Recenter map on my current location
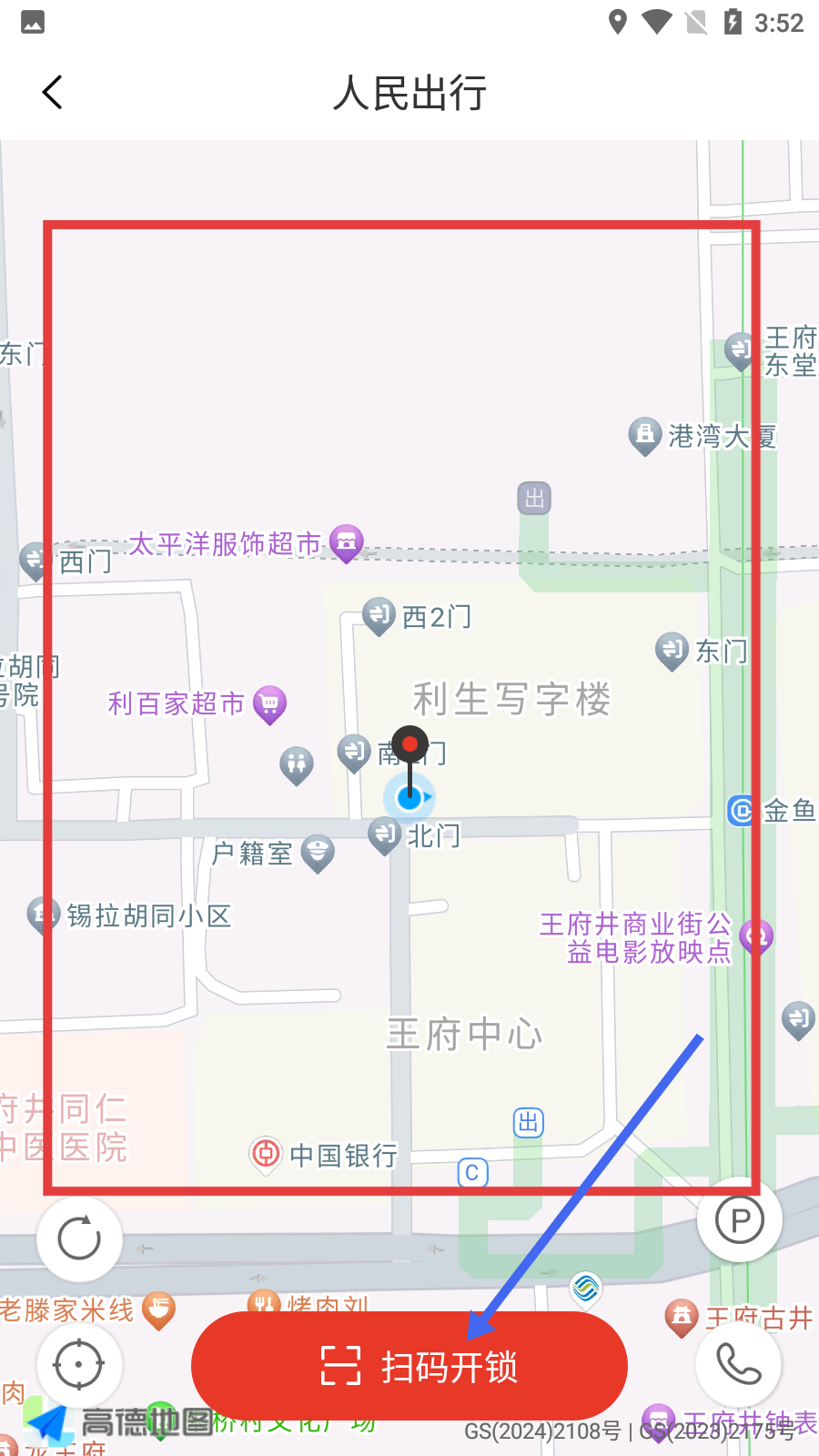The width and height of the screenshot is (819, 1456). point(79,1364)
